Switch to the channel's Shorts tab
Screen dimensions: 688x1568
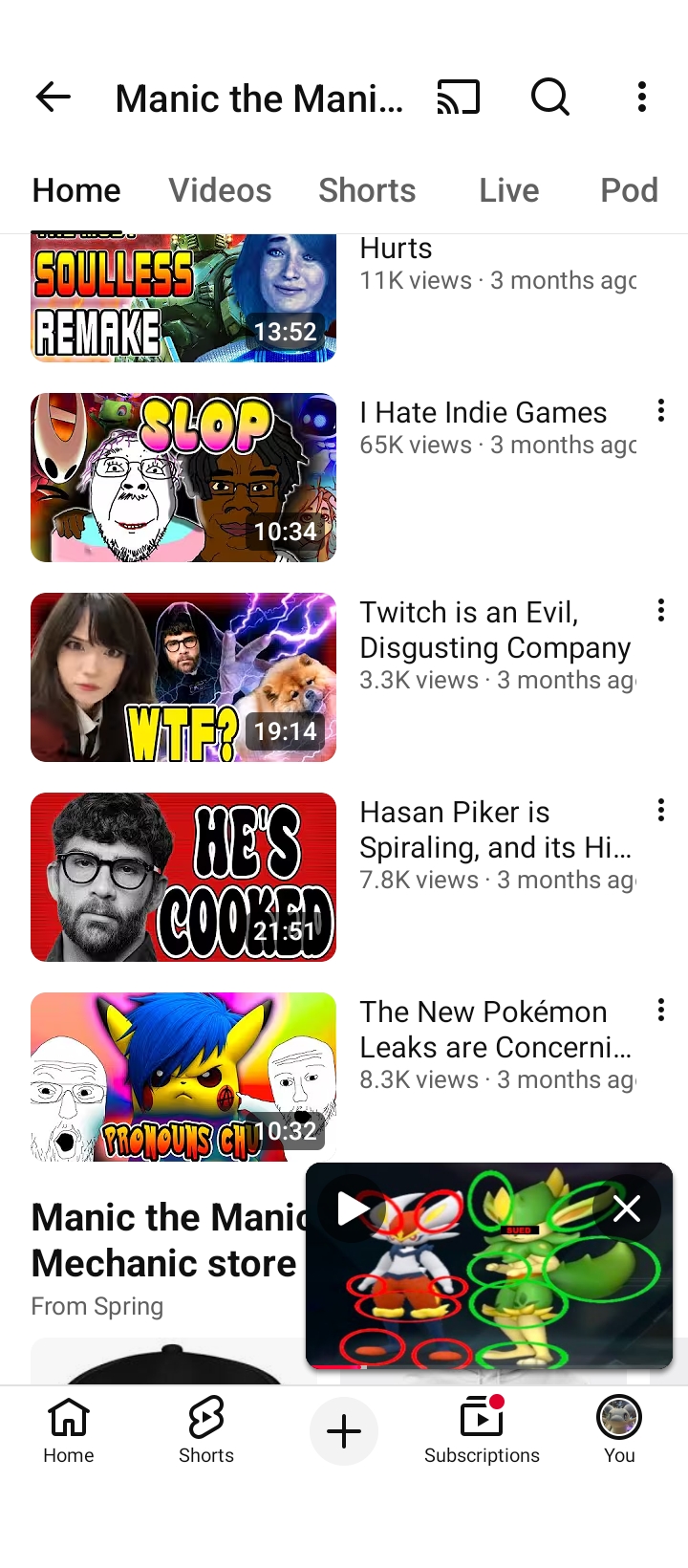[367, 190]
